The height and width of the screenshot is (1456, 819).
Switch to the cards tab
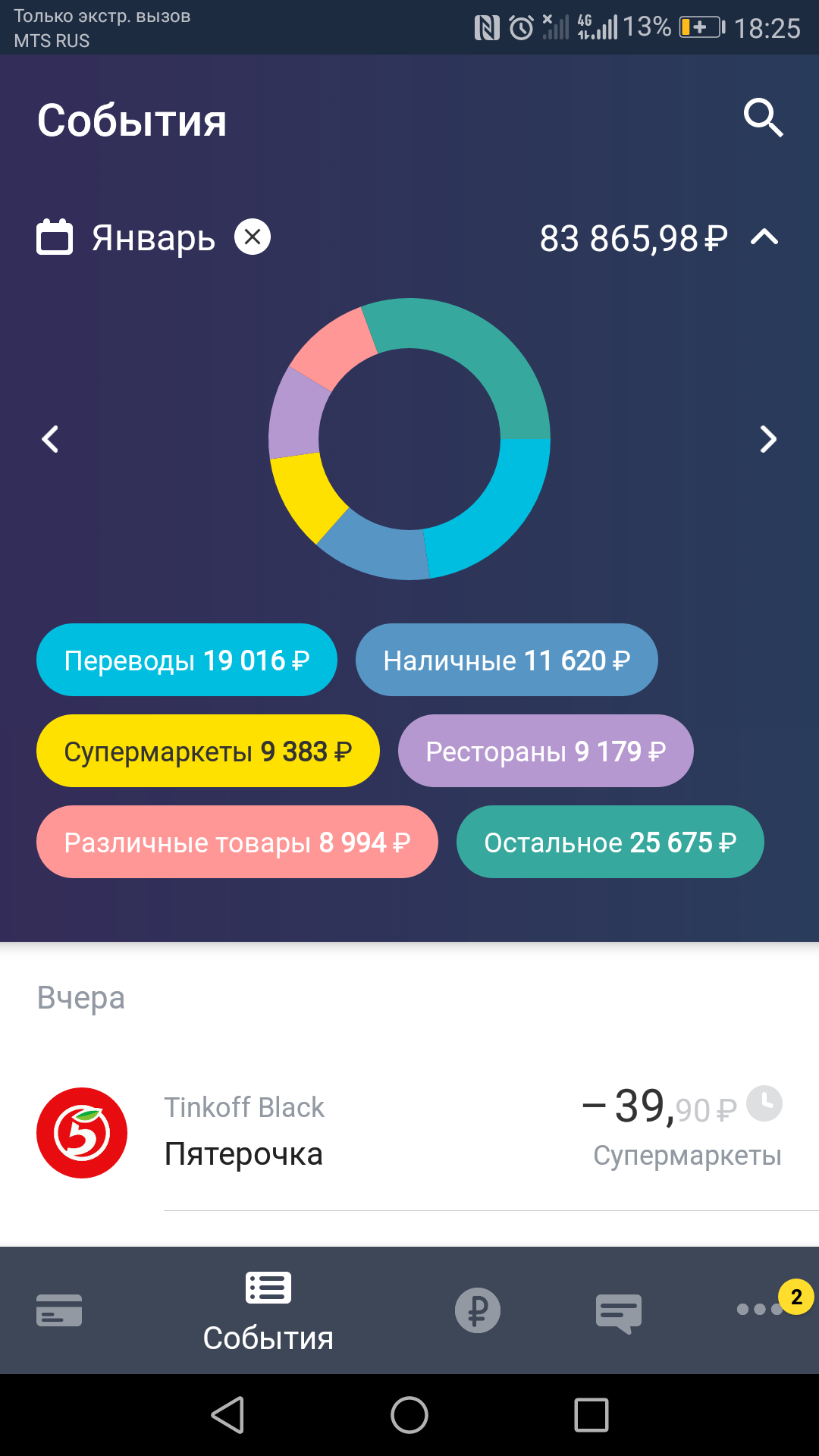tap(59, 1310)
